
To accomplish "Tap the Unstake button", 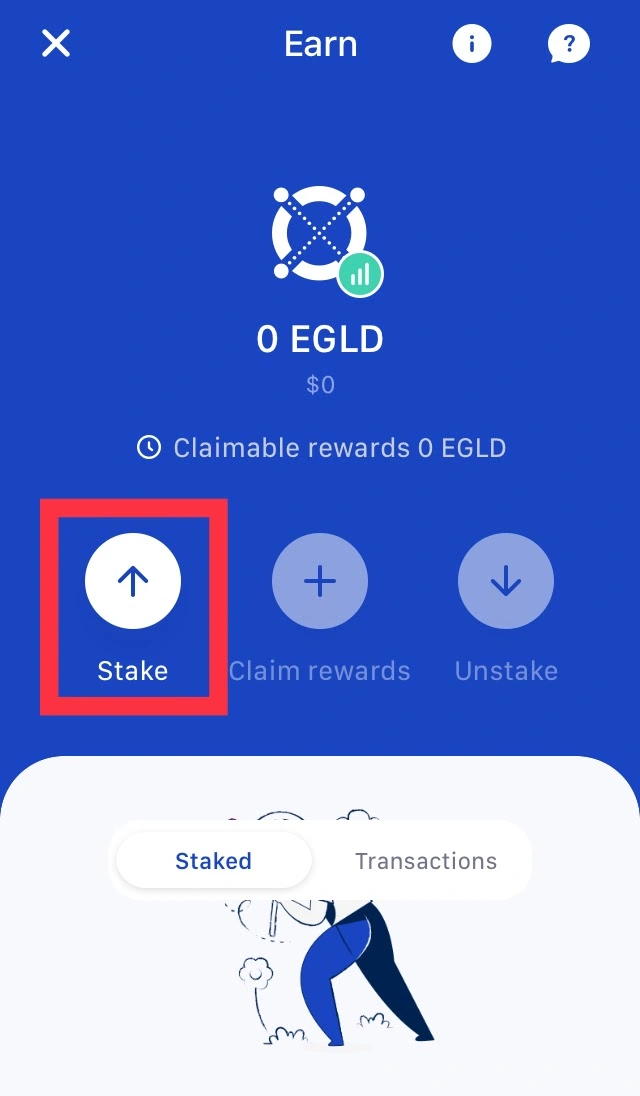I will (x=506, y=582).
